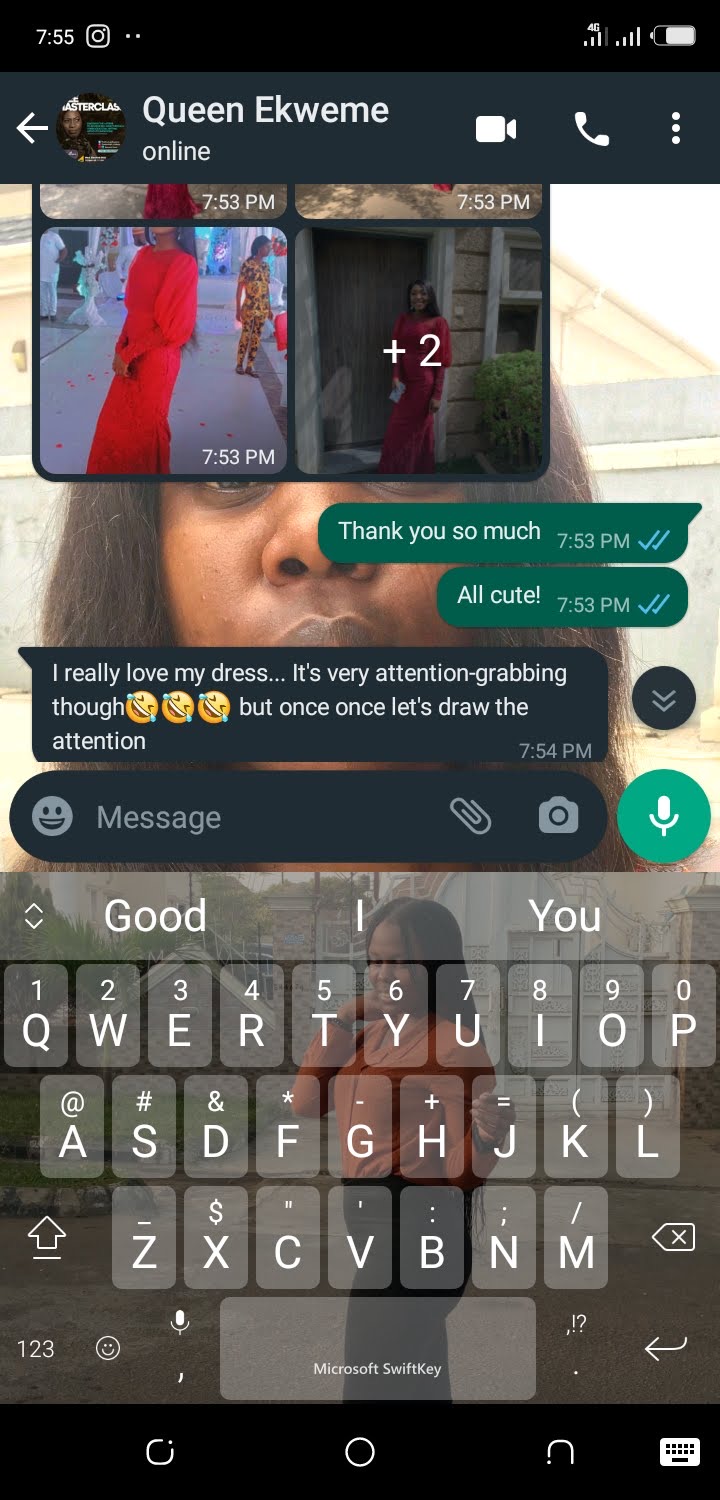Open the photo marked +2
Viewport: 720px width, 1500px height.
418,350
